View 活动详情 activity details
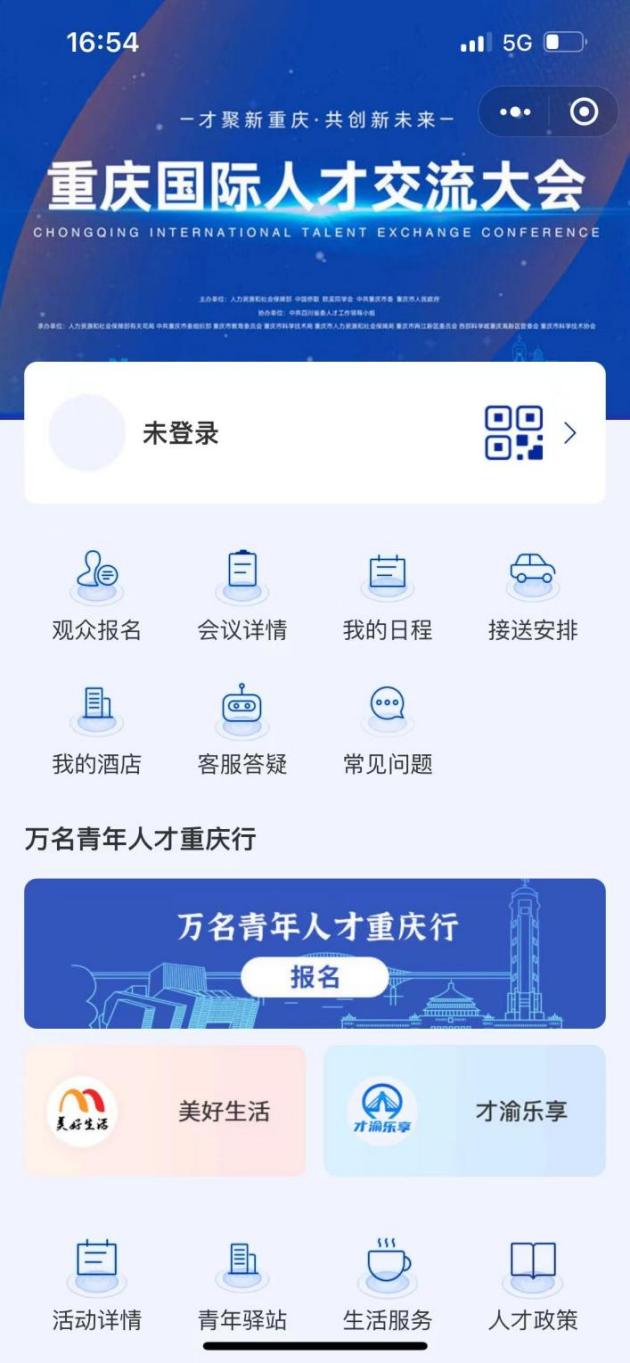The height and width of the screenshot is (1363, 630). click(97, 1284)
